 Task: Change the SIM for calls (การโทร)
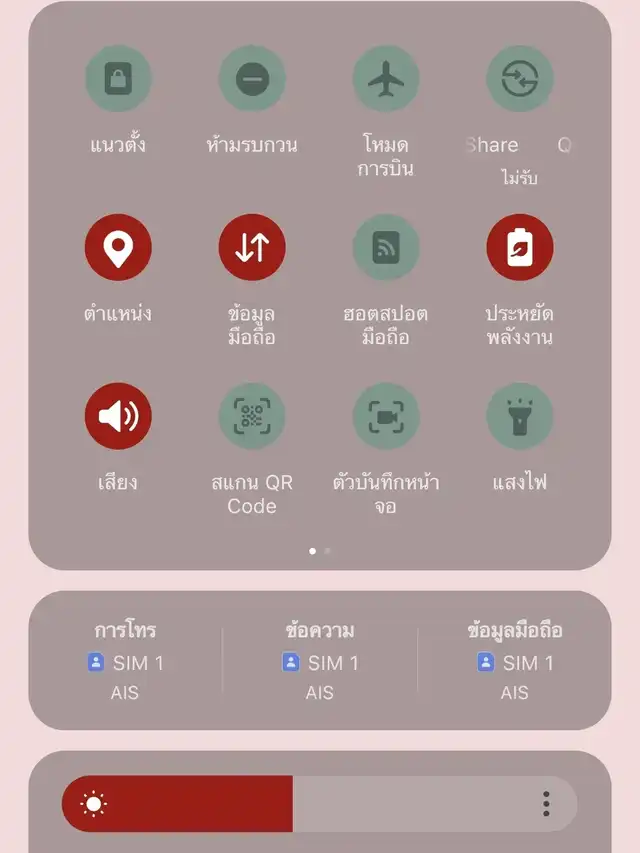point(125,661)
